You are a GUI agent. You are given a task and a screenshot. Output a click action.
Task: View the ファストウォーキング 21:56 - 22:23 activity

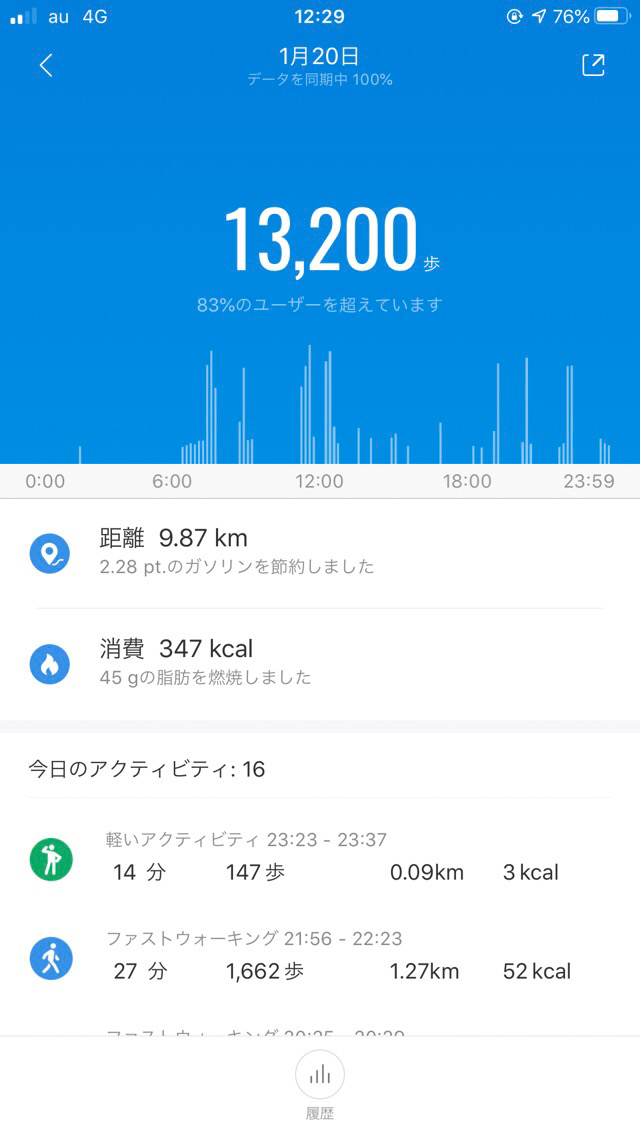(x=320, y=956)
